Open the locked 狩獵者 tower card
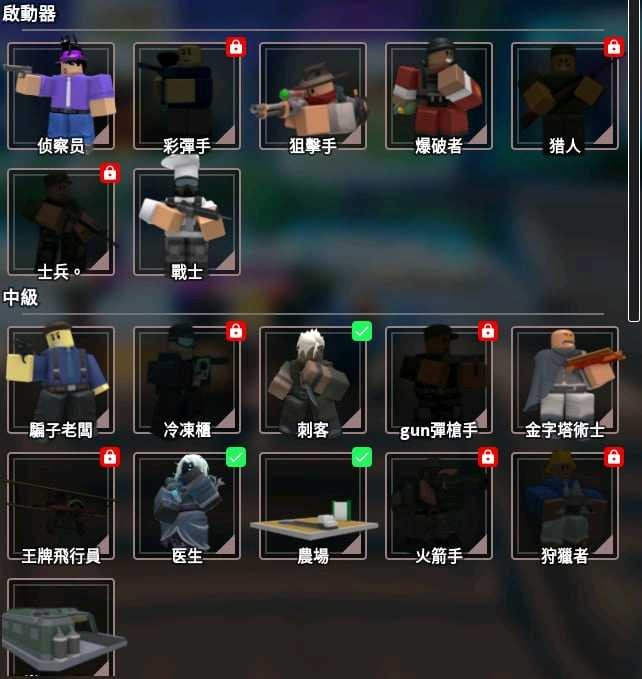Viewport: 642px width, 679px height. (565, 506)
